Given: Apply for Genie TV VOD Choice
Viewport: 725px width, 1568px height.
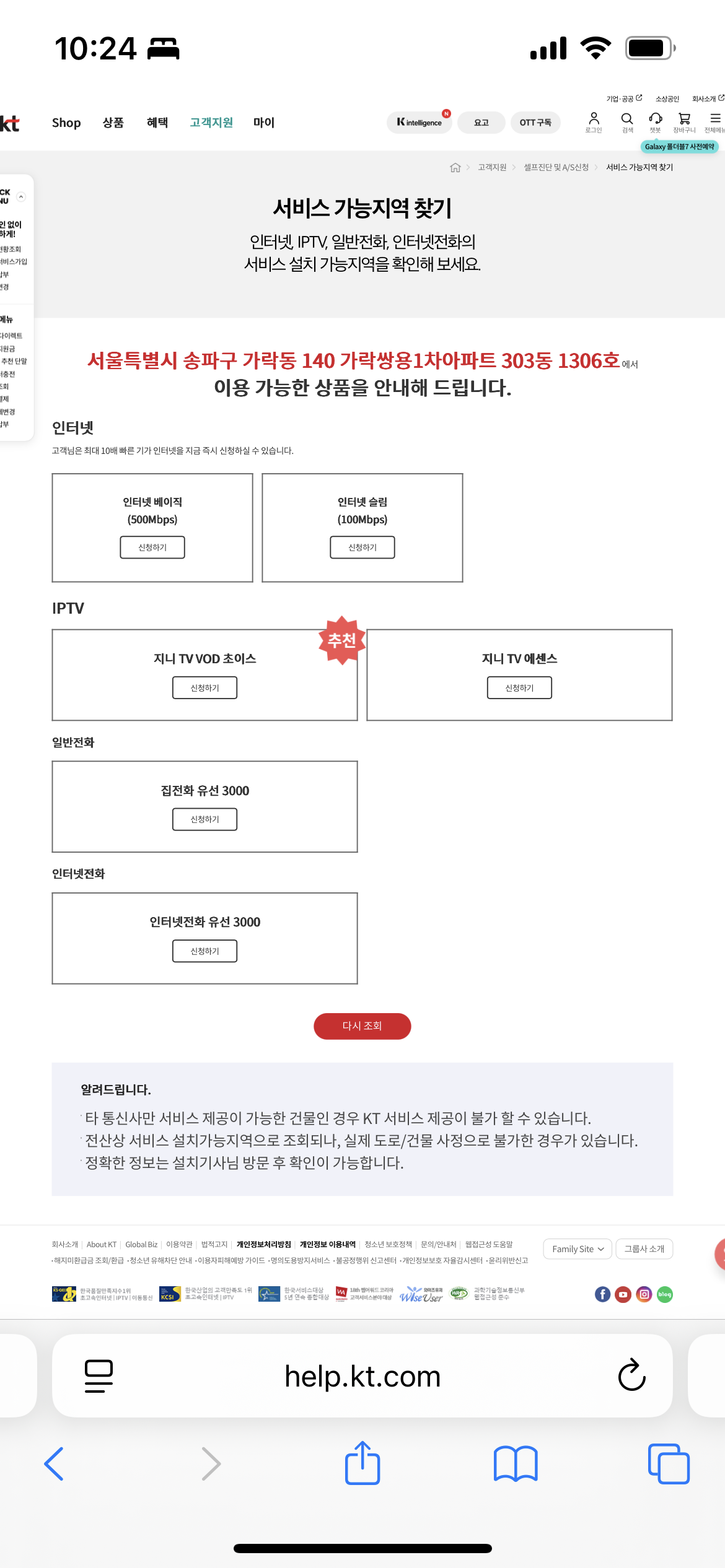Looking at the screenshot, I should [x=204, y=688].
